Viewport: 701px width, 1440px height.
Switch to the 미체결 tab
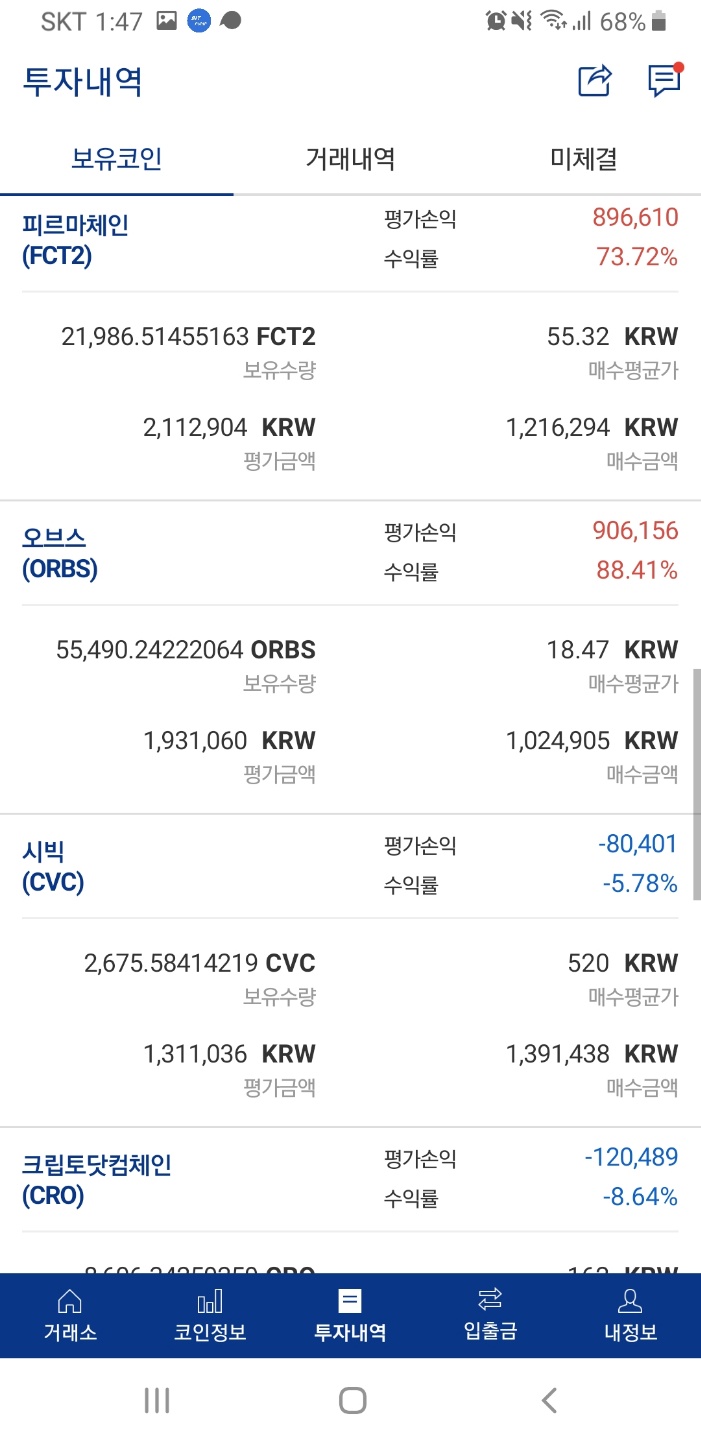pyautogui.click(x=583, y=158)
